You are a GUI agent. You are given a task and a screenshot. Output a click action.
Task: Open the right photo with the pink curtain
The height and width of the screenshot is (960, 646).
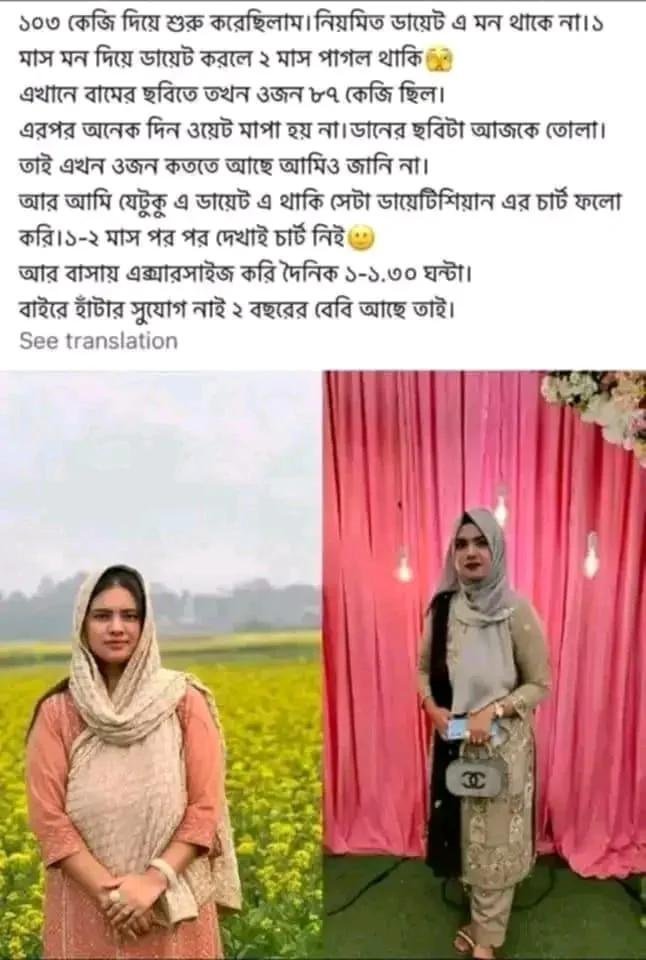[485, 665]
